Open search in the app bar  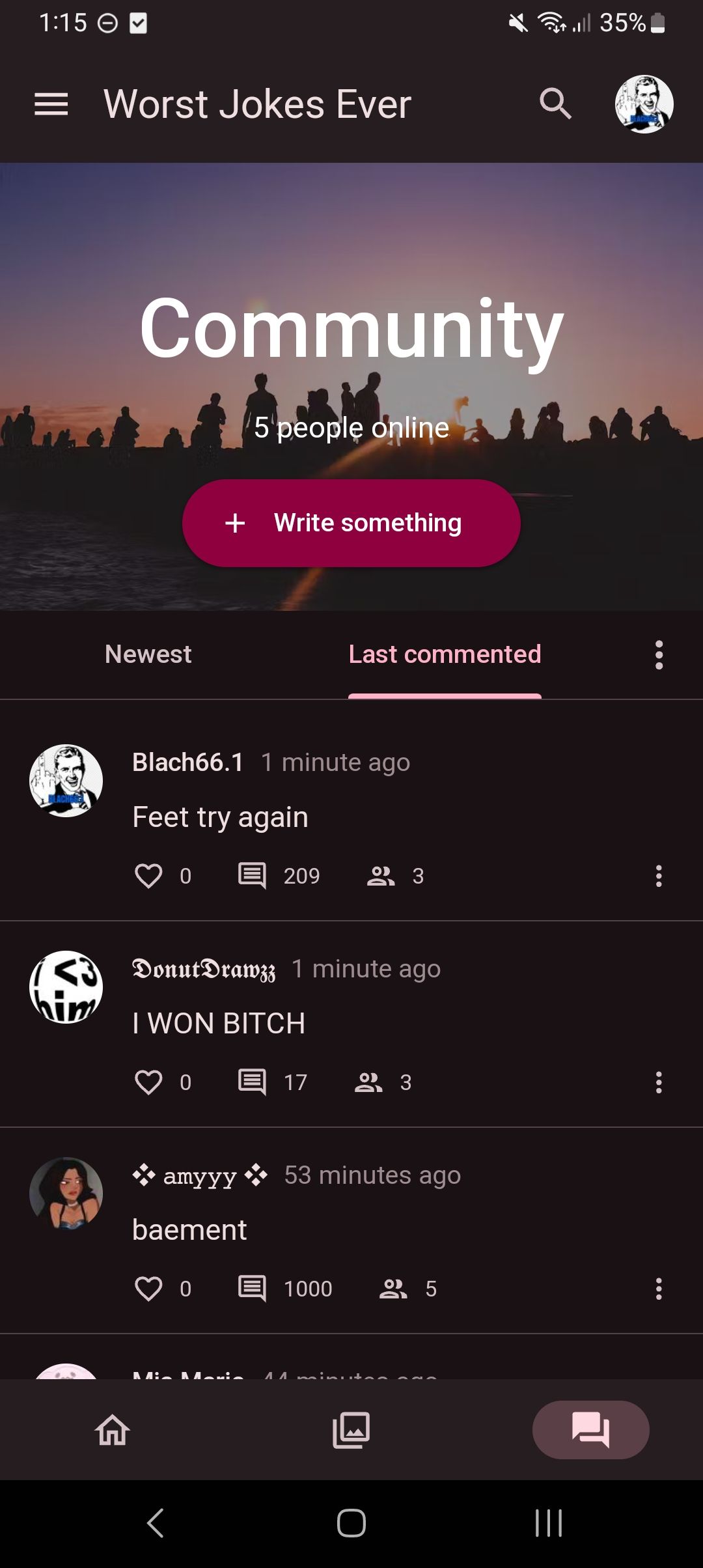click(555, 104)
